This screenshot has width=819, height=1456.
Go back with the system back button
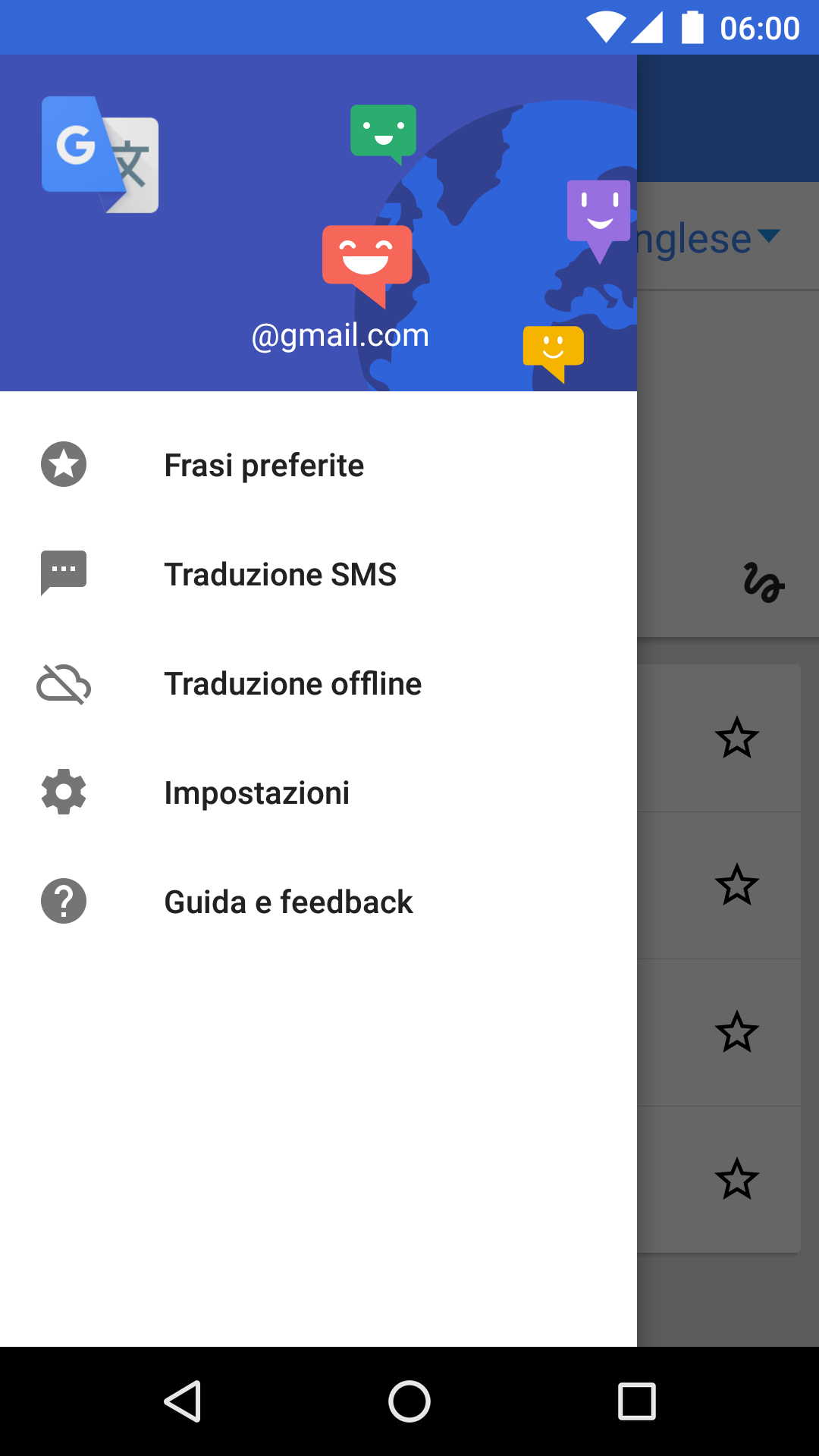coord(182,1401)
